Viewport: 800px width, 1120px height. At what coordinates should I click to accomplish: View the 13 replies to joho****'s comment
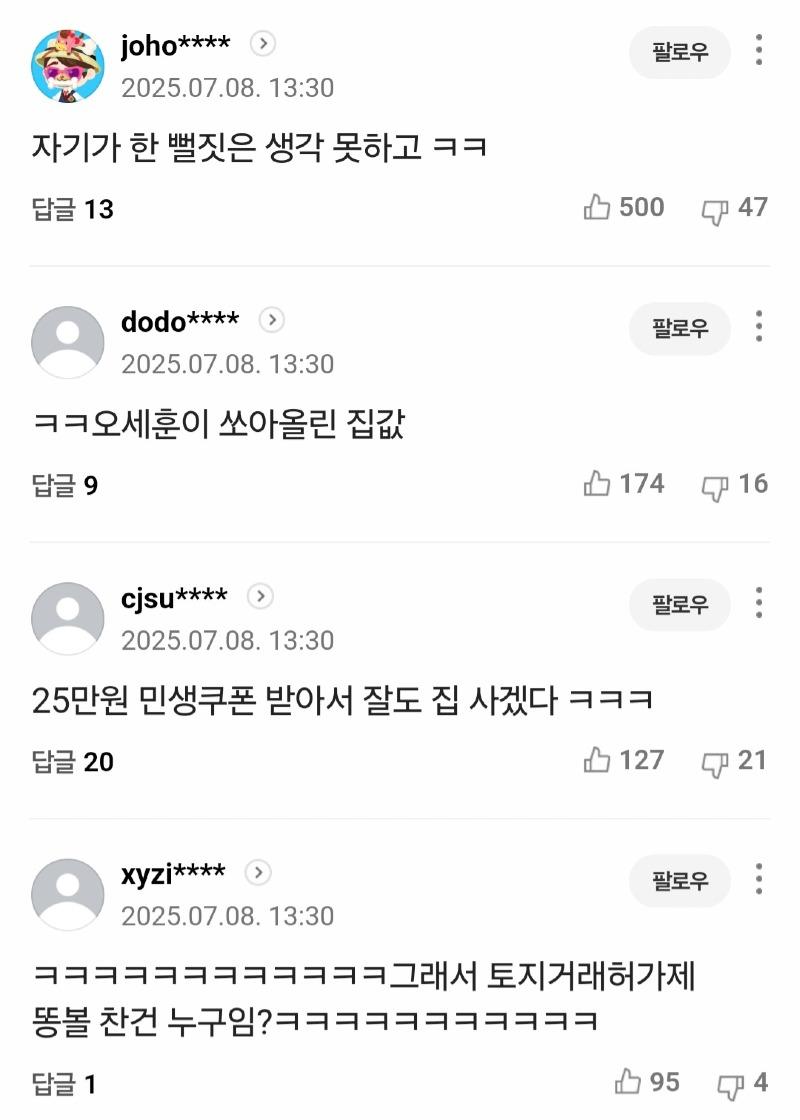73,209
